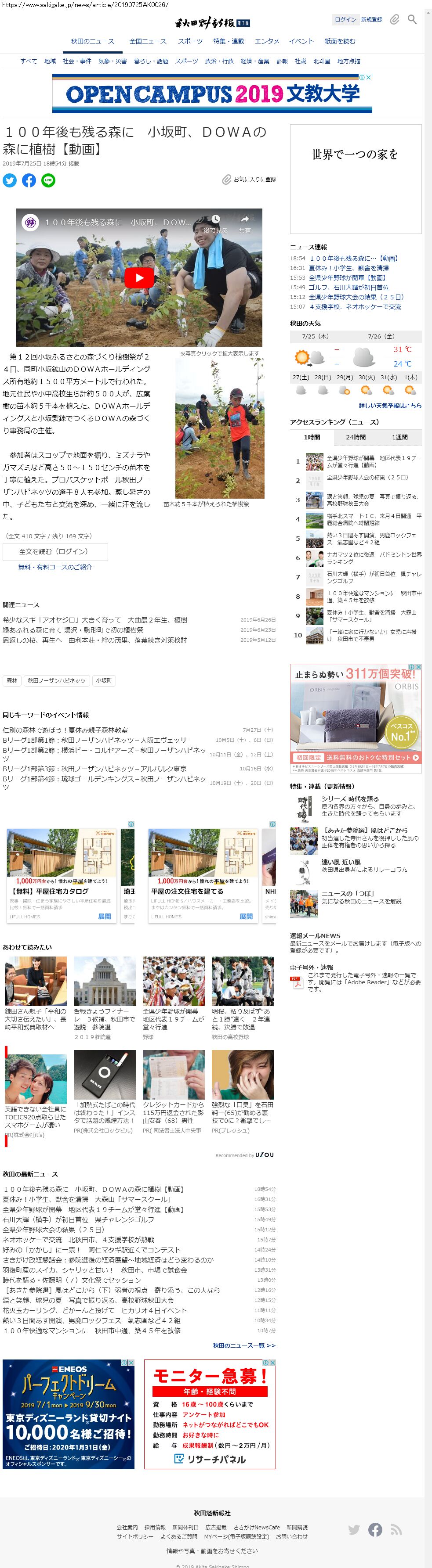Open 秋田のニュース一覧 link
The image size is (432, 1568).
pyautogui.click(x=244, y=1345)
